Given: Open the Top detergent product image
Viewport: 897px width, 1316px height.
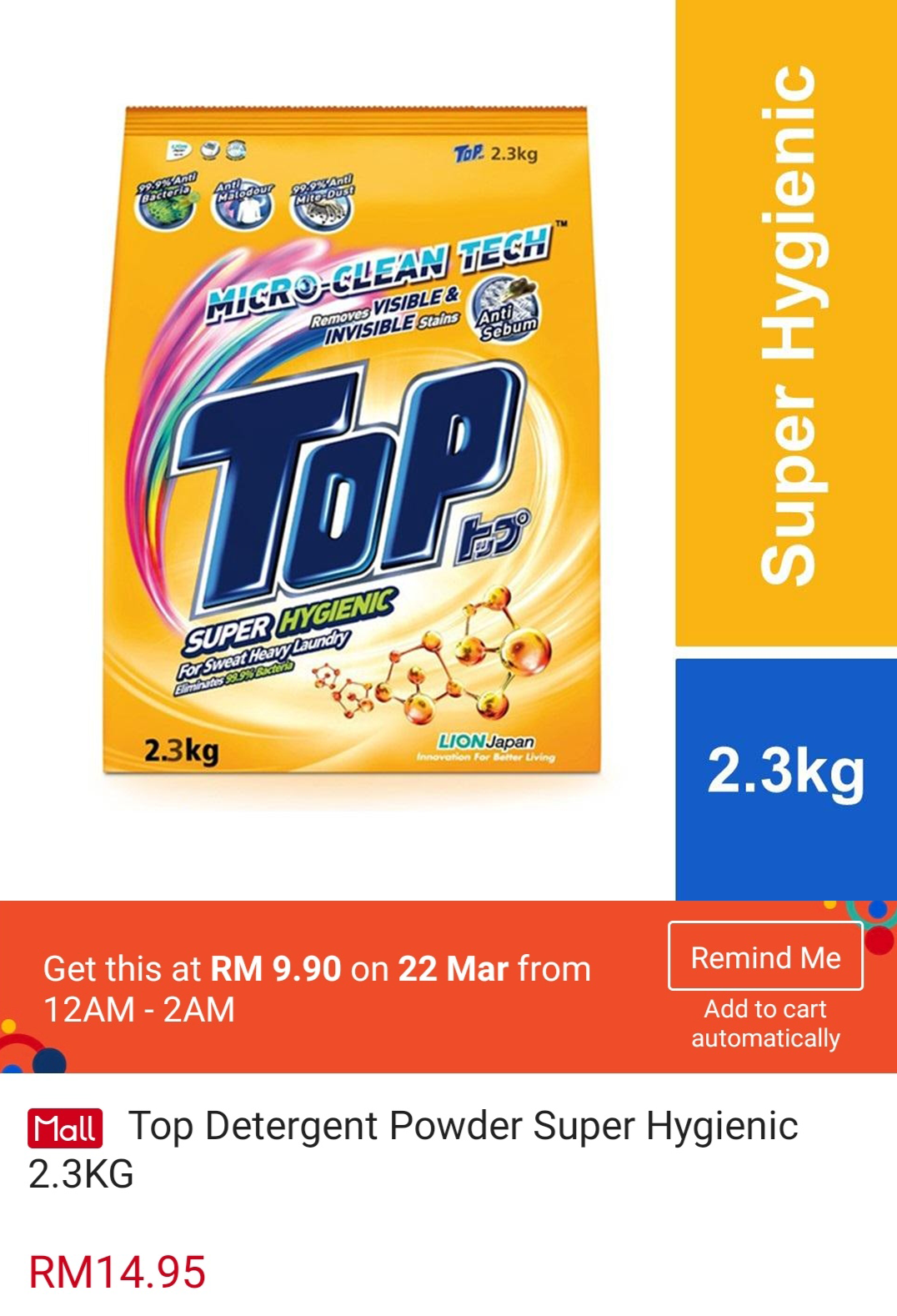Looking at the screenshot, I should tap(351, 442).
